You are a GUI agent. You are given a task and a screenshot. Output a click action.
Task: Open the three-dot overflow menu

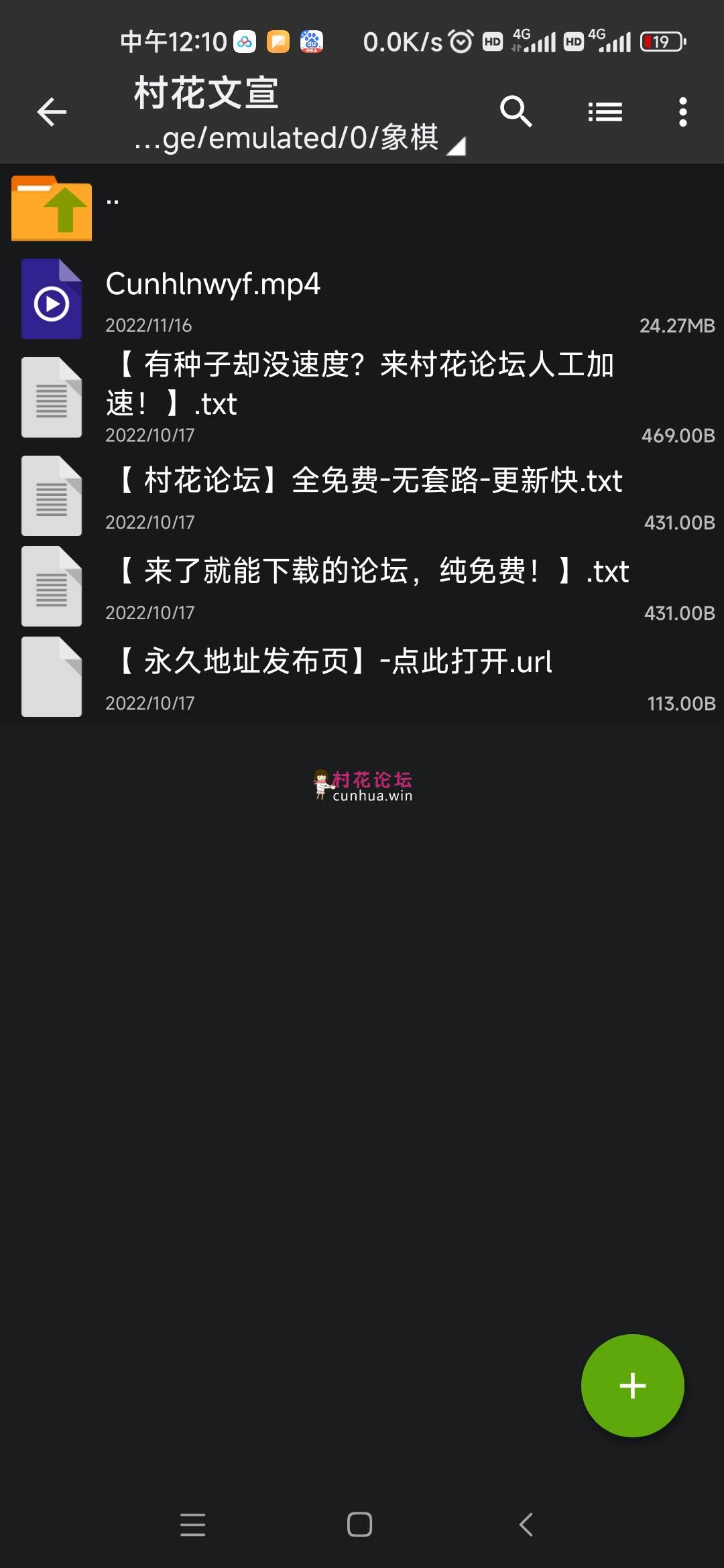(682, 112)
